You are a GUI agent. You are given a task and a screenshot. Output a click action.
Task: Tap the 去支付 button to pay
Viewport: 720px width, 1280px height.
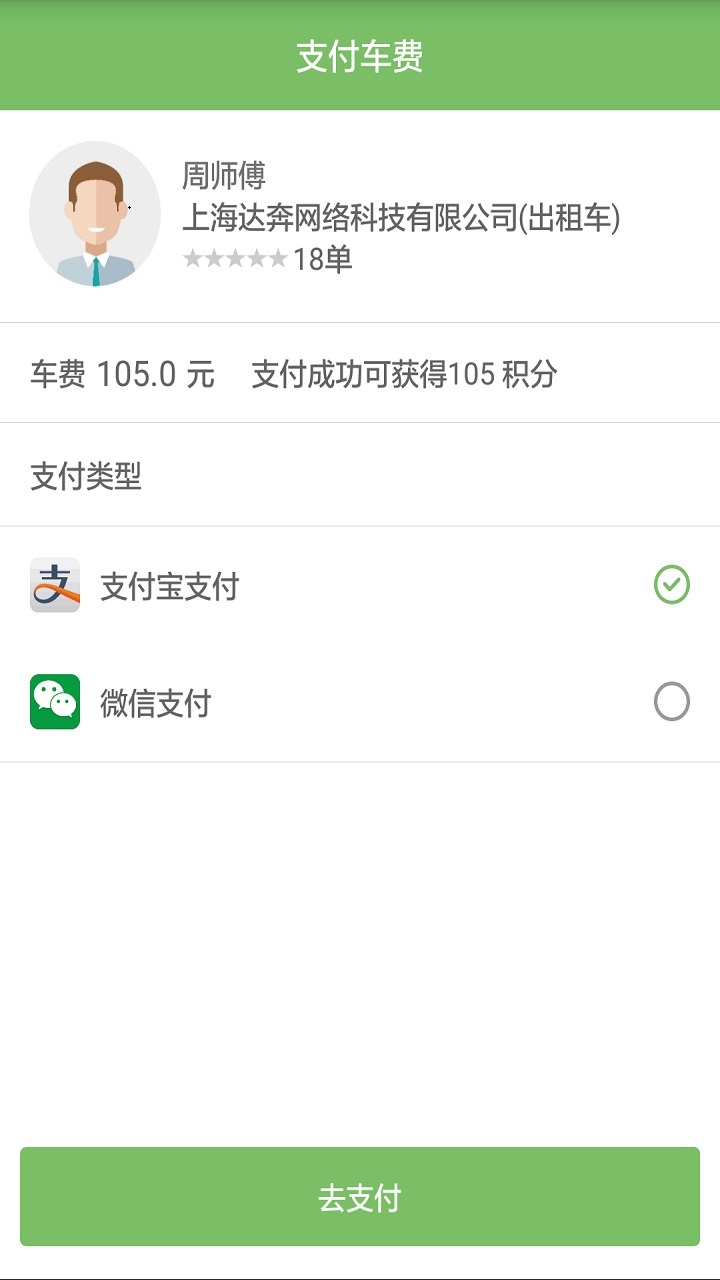tap(360, 1197)
